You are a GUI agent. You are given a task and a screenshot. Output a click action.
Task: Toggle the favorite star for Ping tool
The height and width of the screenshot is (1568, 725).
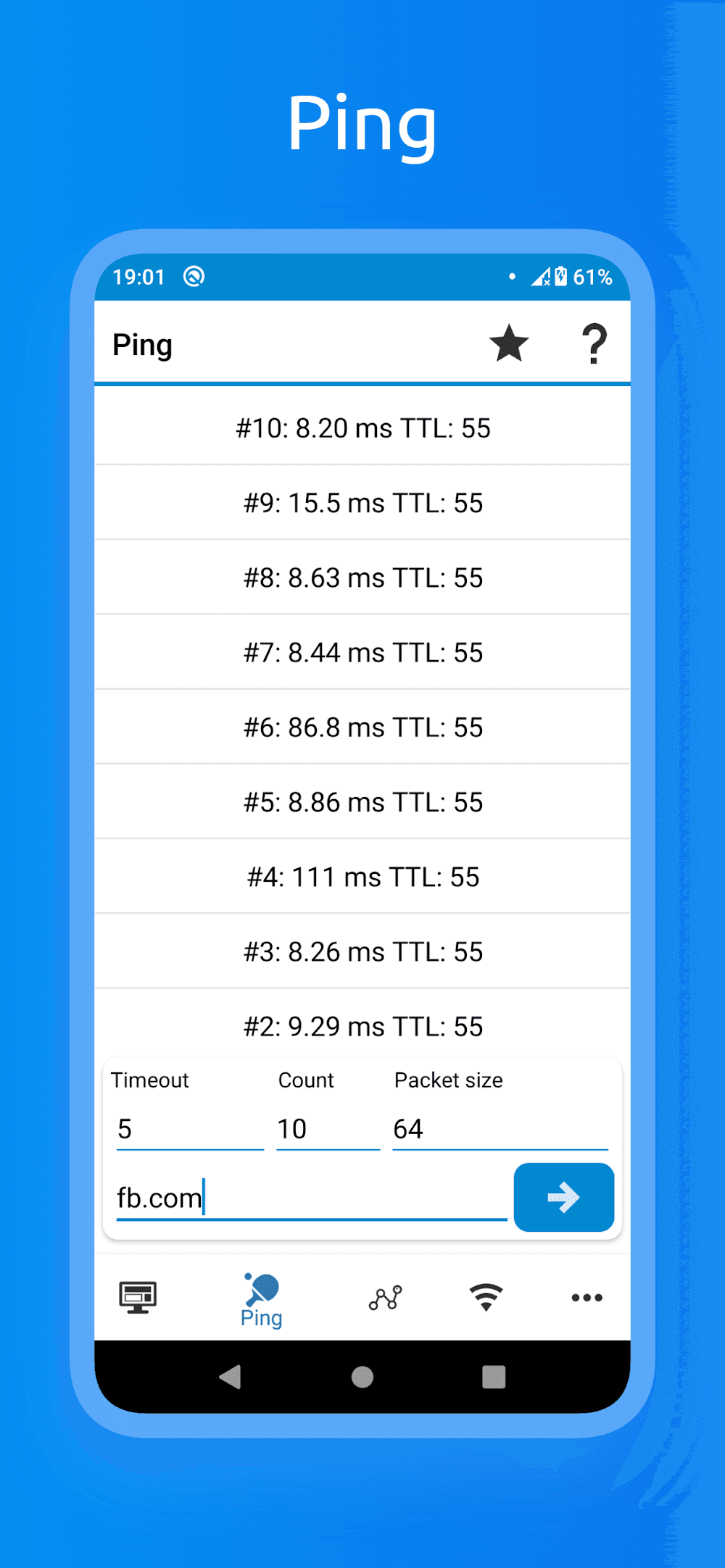pyautogui.click(x=508, y=343)
